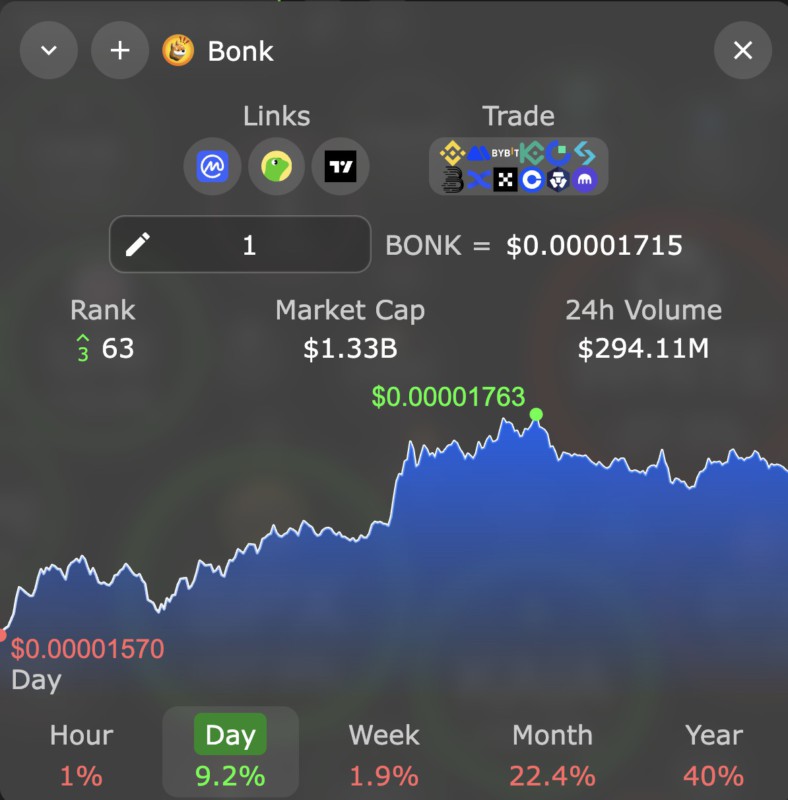Collapse the Bonk panel with the chevron
788x800 pixels.
point(48,51)
